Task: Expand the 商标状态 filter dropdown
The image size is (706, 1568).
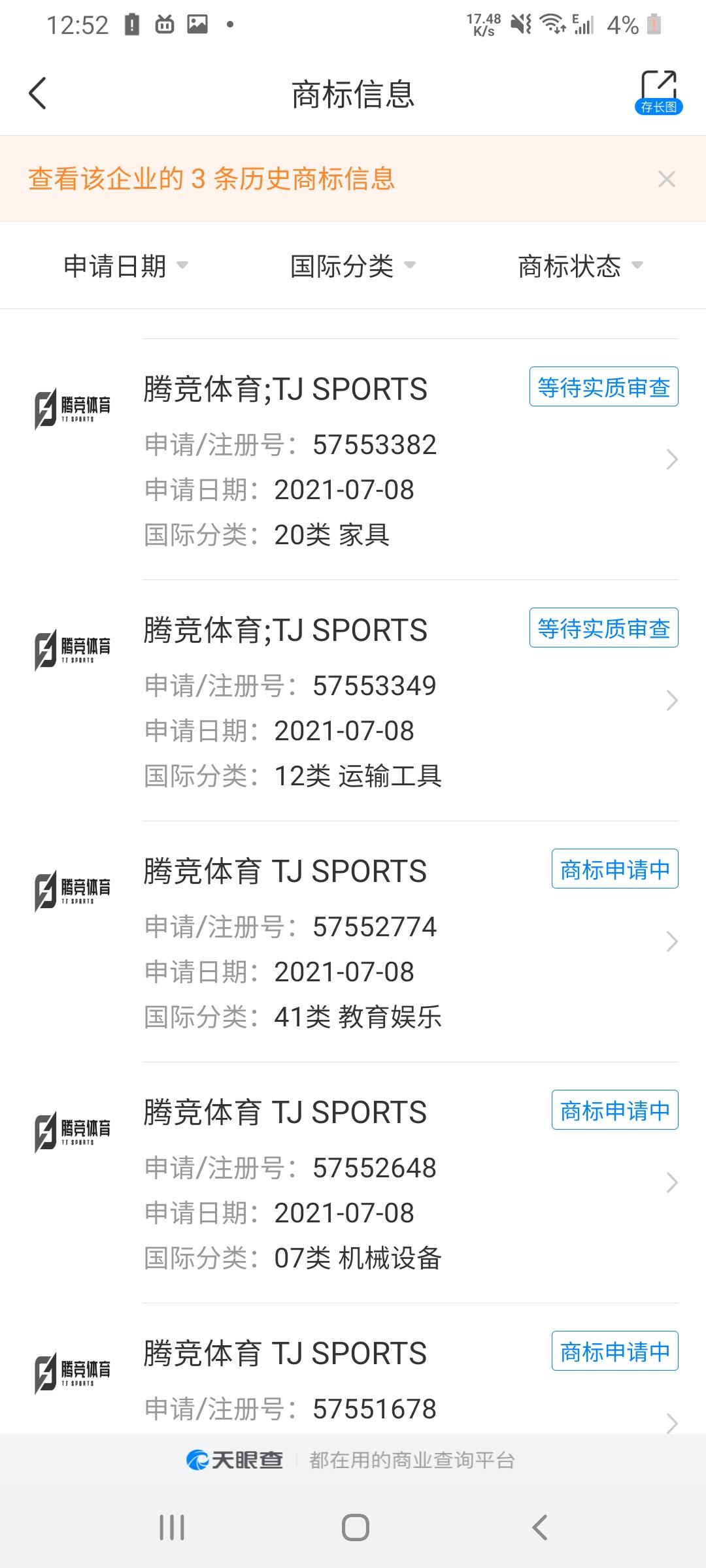Action: [x=580, y=266]
